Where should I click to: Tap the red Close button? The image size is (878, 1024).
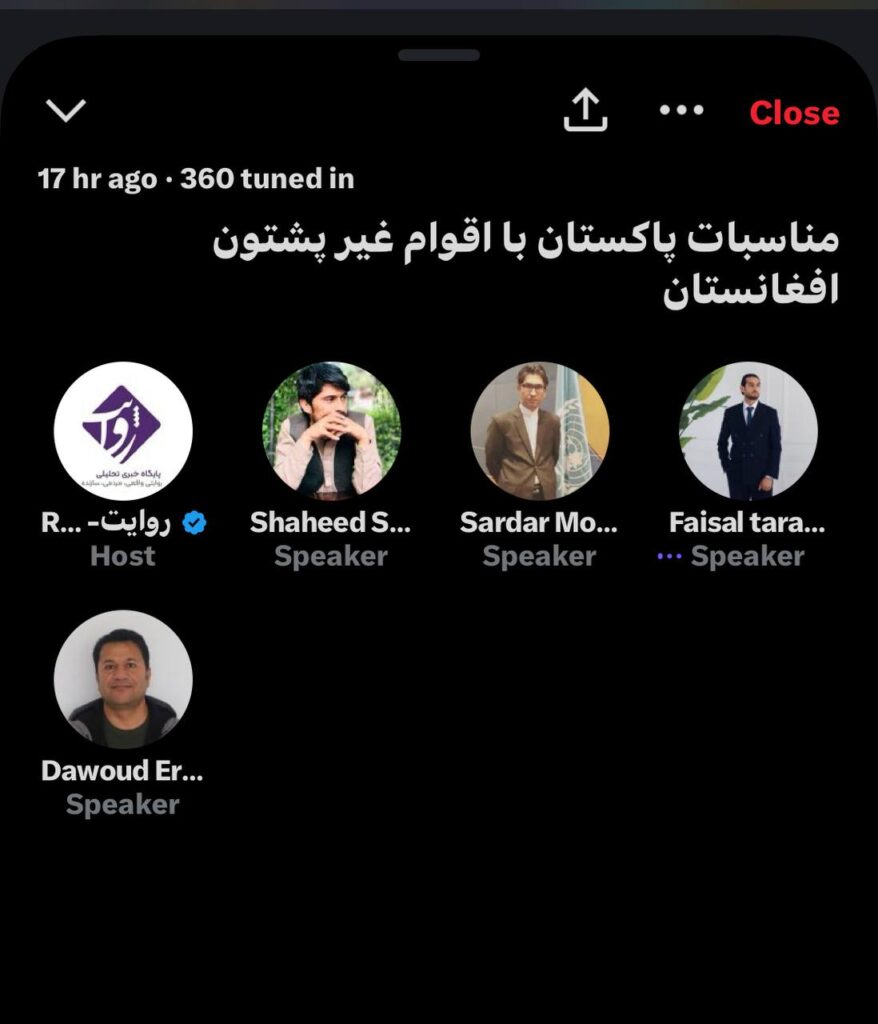point(794,113)
